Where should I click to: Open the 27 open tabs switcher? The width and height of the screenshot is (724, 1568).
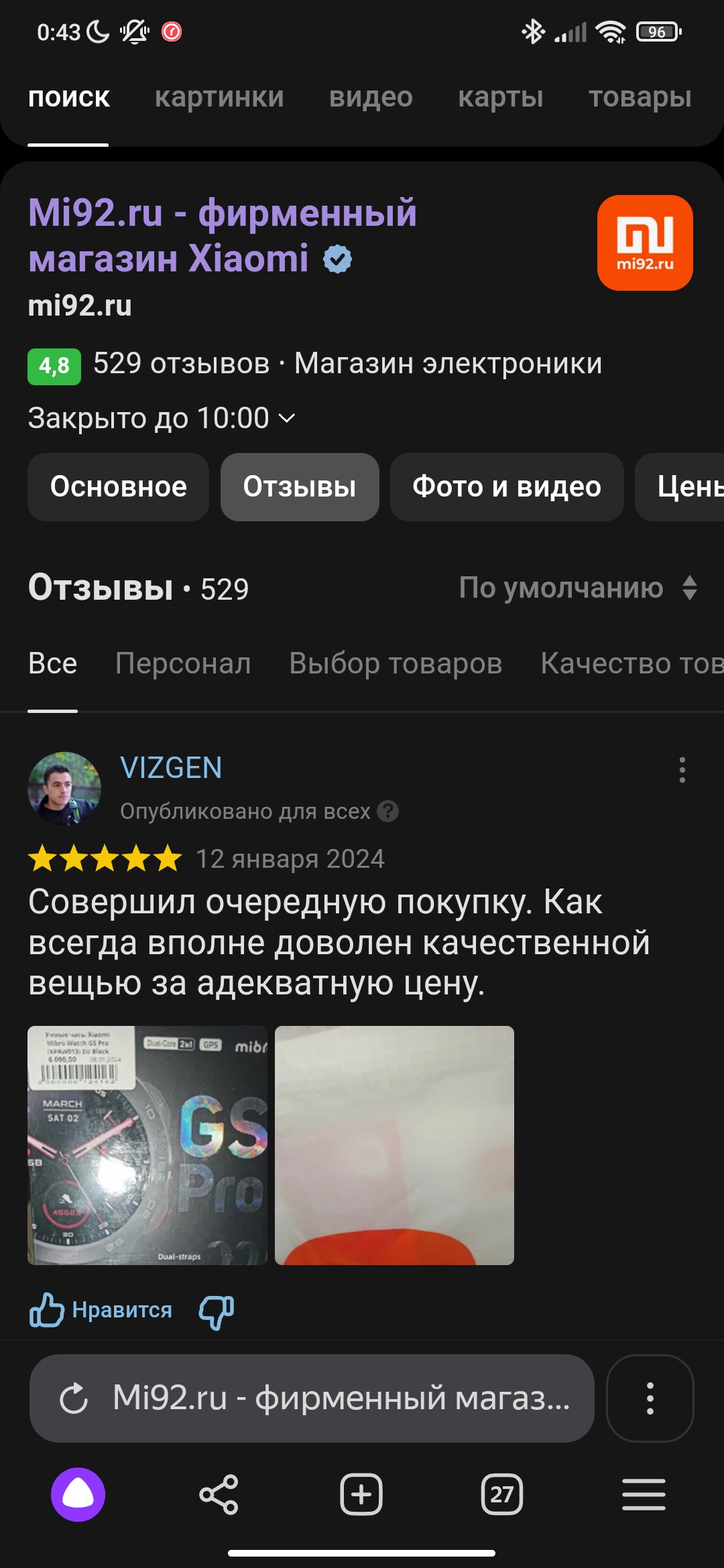click(x=502, y=1494)
